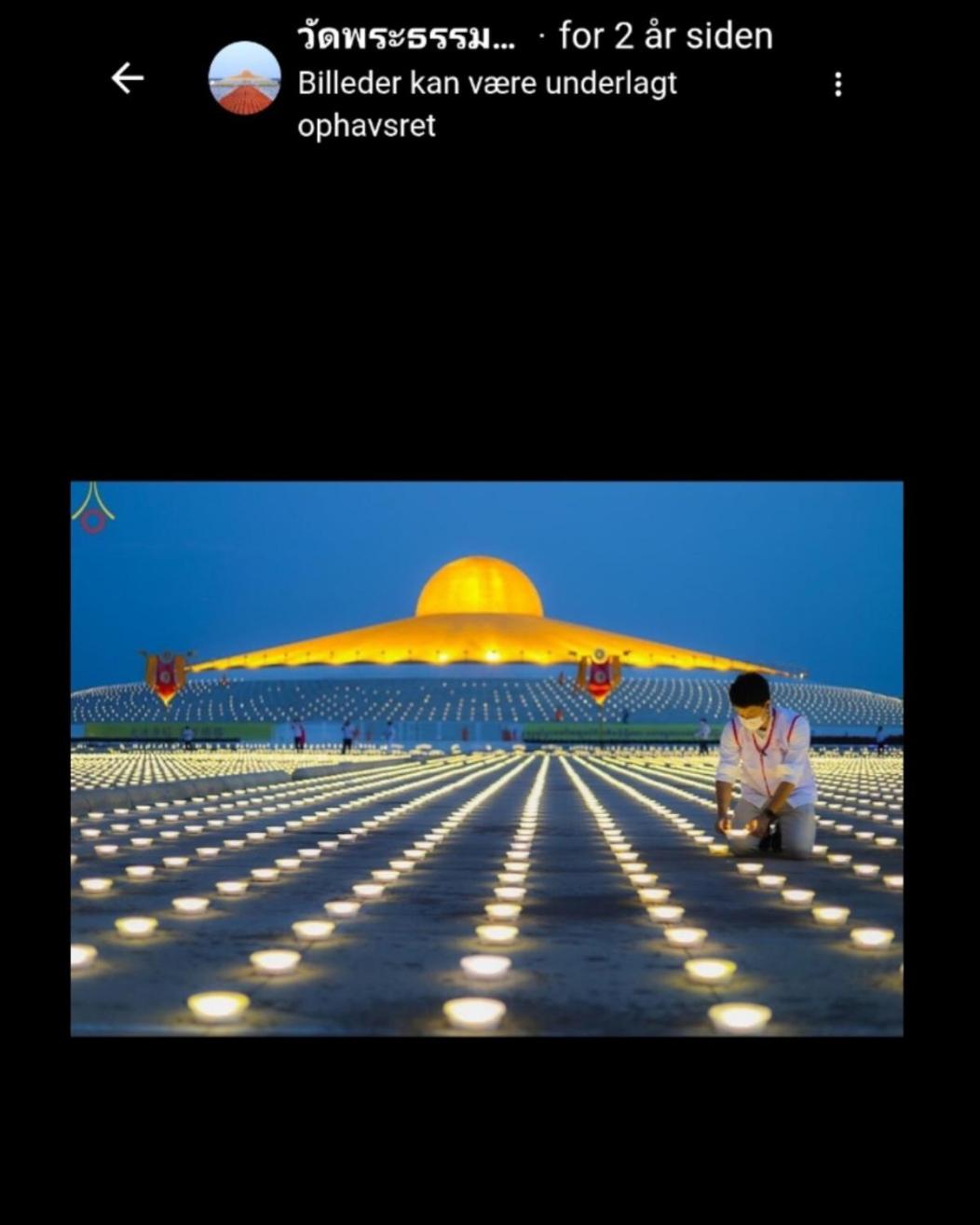Go back using the arrow icon
The image size is (980, 1225).
[x=128, y=78]
